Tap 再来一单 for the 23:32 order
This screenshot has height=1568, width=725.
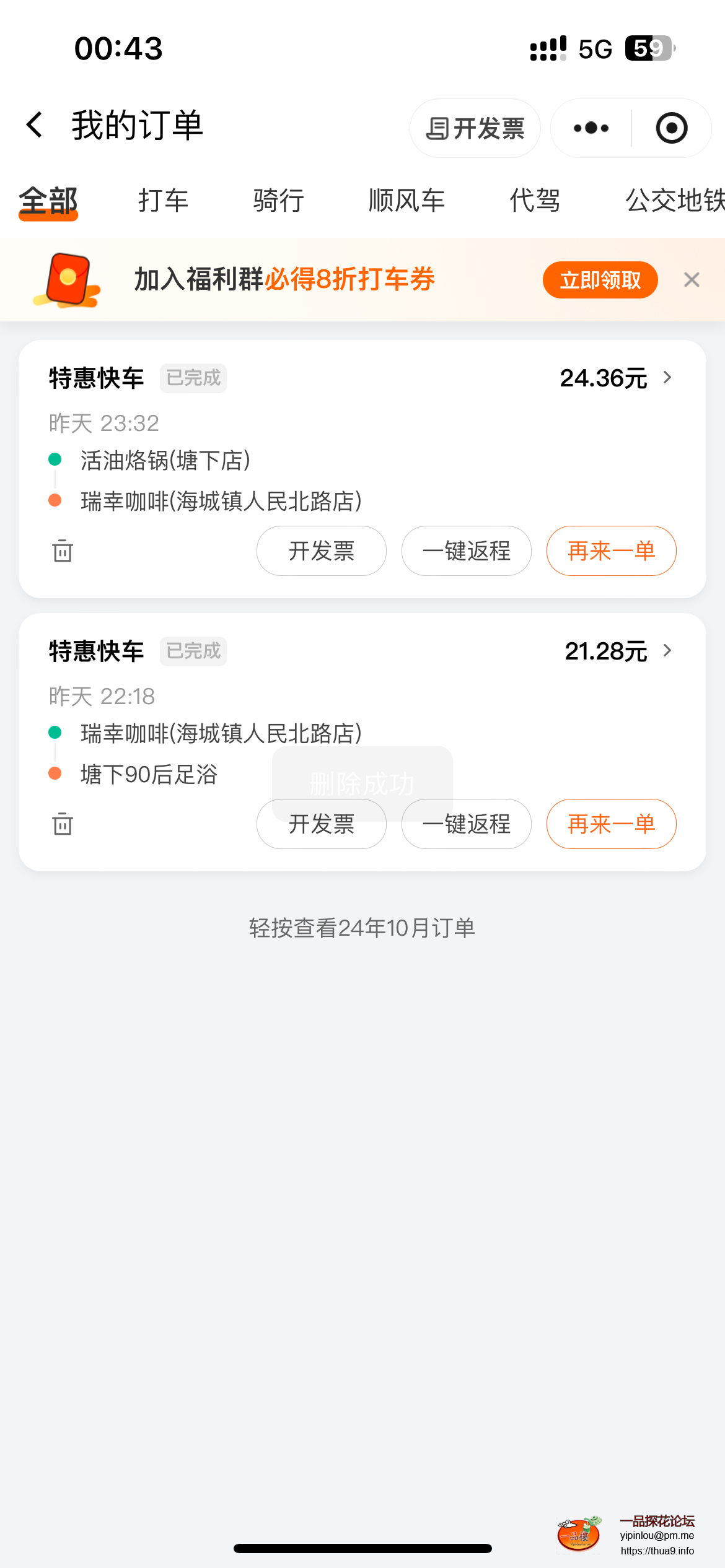coord(611,551)
